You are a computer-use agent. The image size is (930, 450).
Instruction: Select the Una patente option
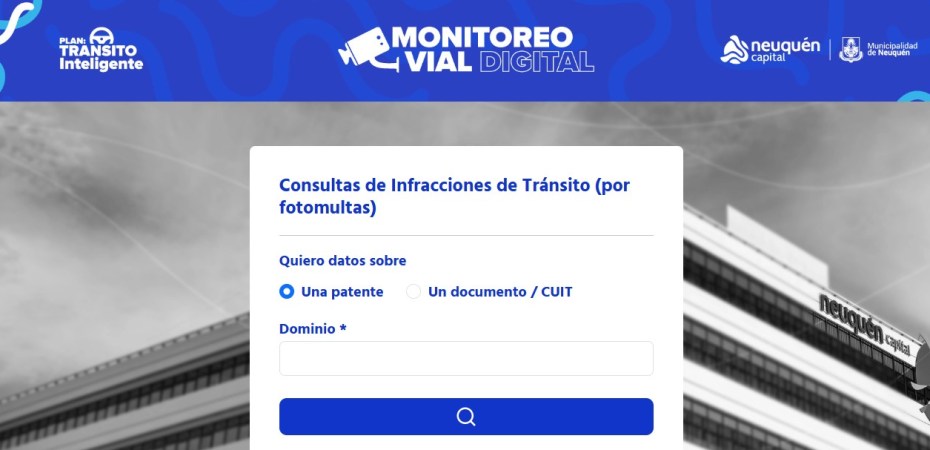[x=287, y=292]
